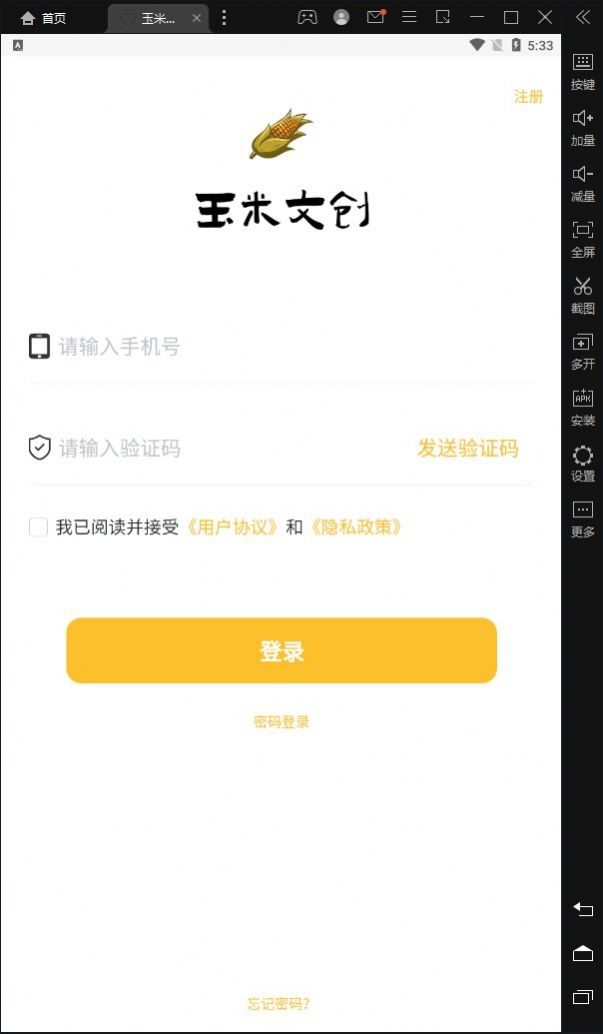
Task: Go back using the system back button
Action: pos(583,909)
